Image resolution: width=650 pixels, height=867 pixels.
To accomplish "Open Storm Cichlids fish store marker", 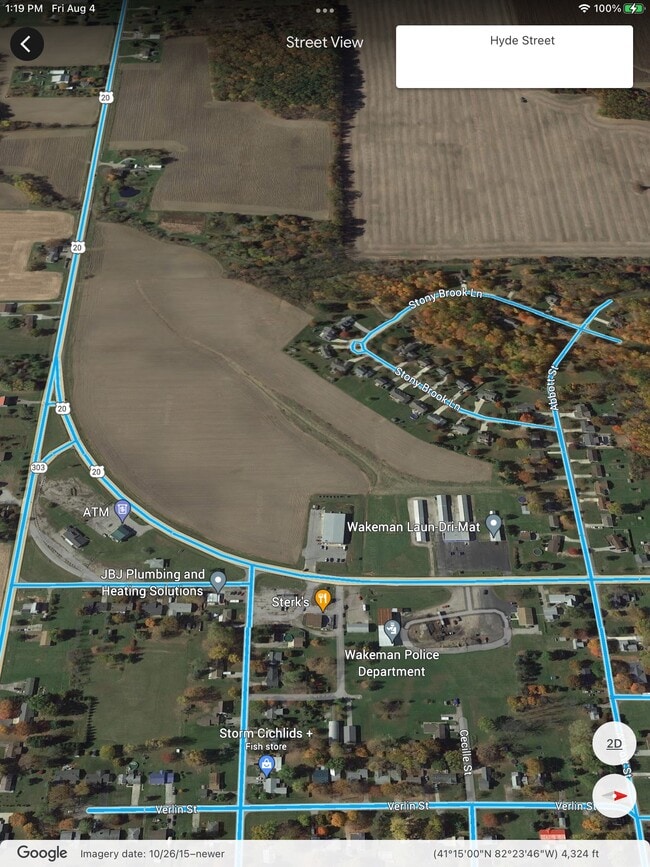I will tap(266, 765).
